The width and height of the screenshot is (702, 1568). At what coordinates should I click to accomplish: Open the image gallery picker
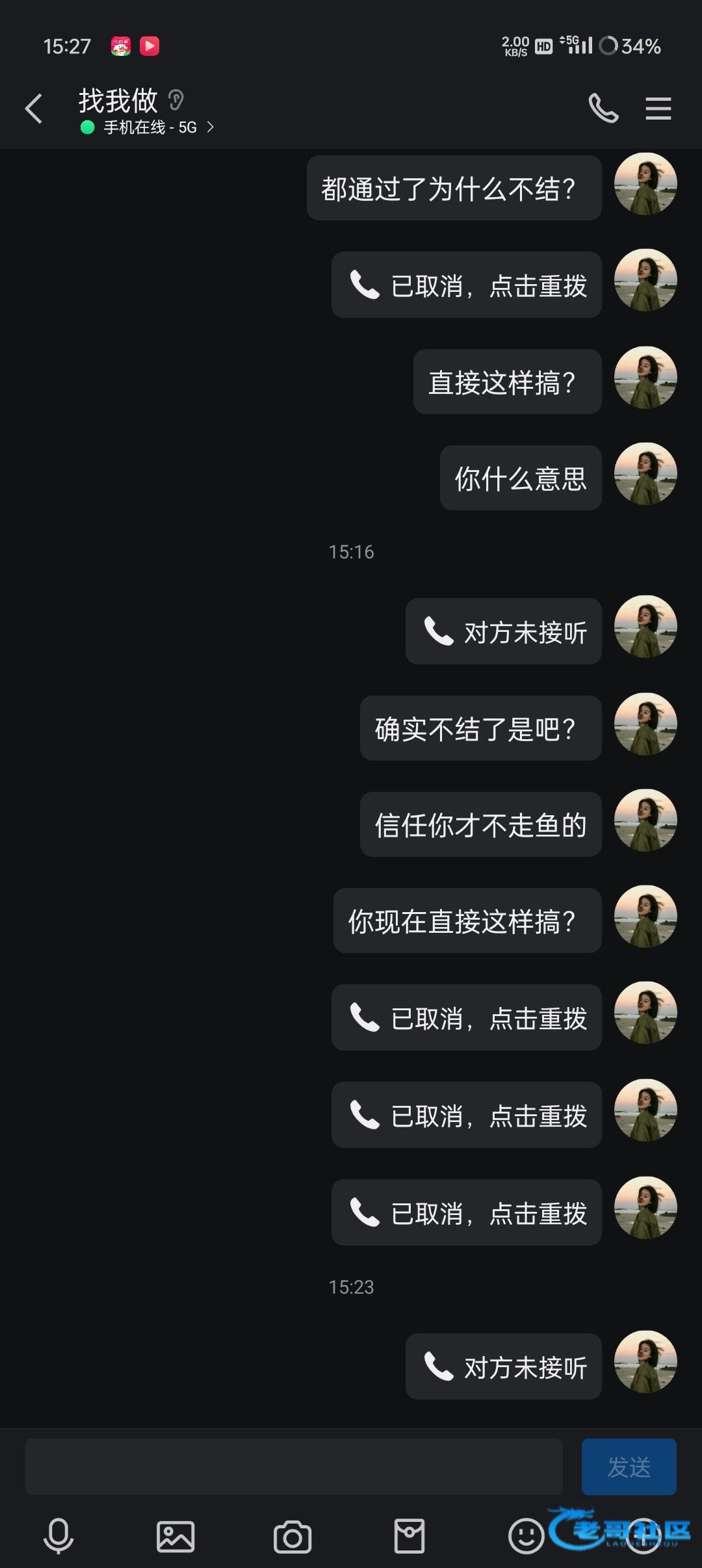pyautogui.click(x=175, y=1536)
